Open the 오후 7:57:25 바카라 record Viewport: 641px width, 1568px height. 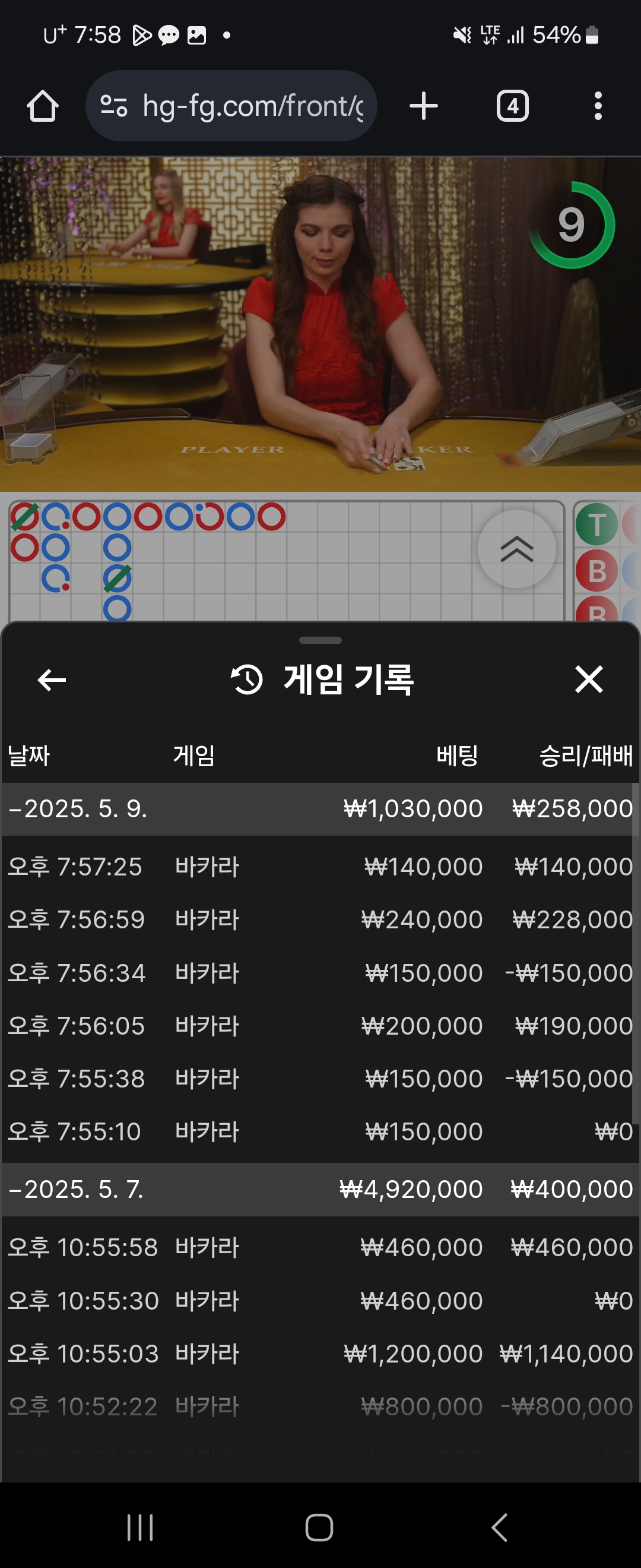click(x=320, y=866)
